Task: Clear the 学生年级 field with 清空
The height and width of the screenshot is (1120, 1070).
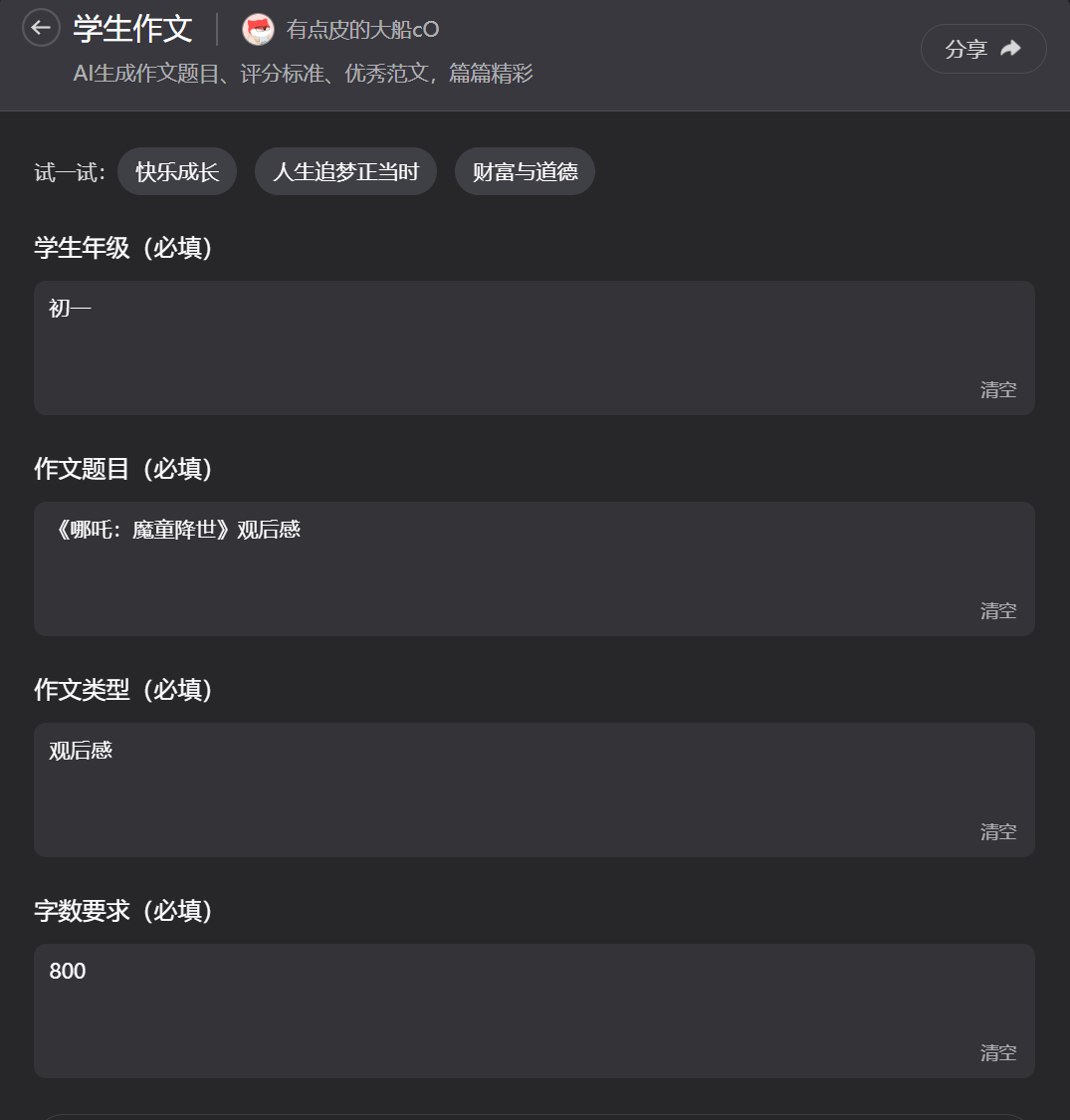Action: pos(997,389)
